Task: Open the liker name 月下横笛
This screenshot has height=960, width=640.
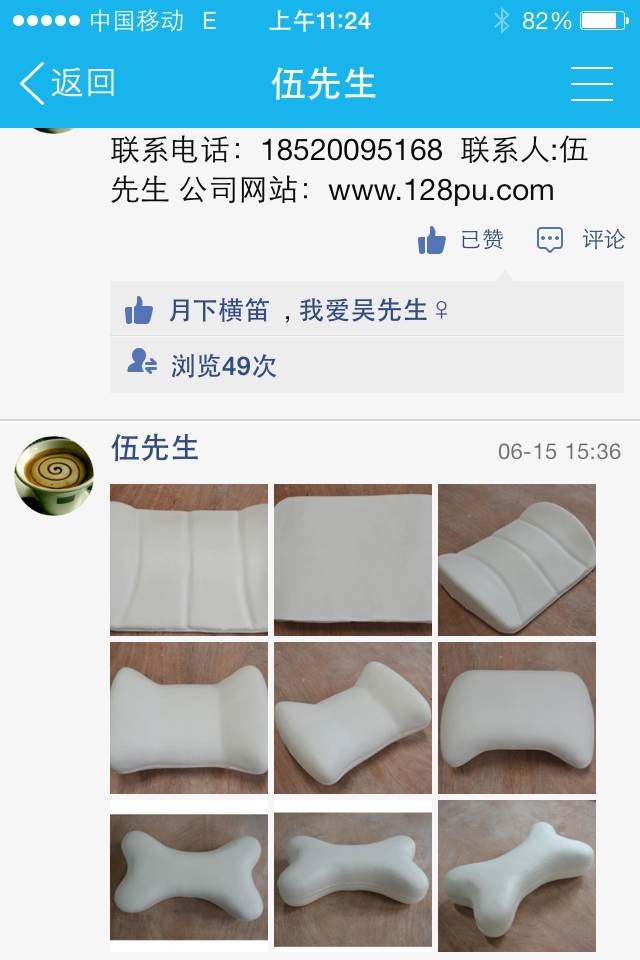Action: point(219,311)
